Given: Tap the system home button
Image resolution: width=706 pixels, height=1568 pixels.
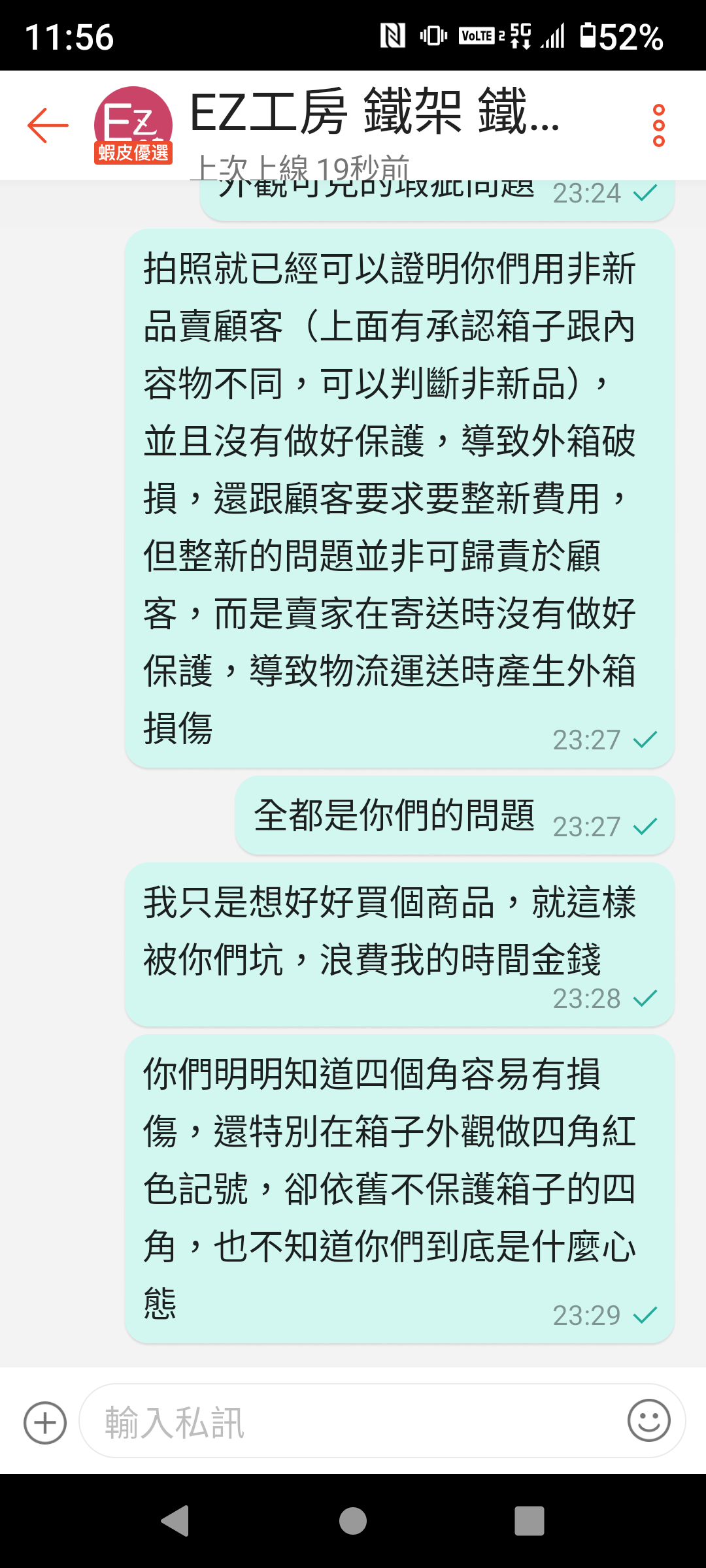Looking at the screenshot, I should [x=353, y=1520].
